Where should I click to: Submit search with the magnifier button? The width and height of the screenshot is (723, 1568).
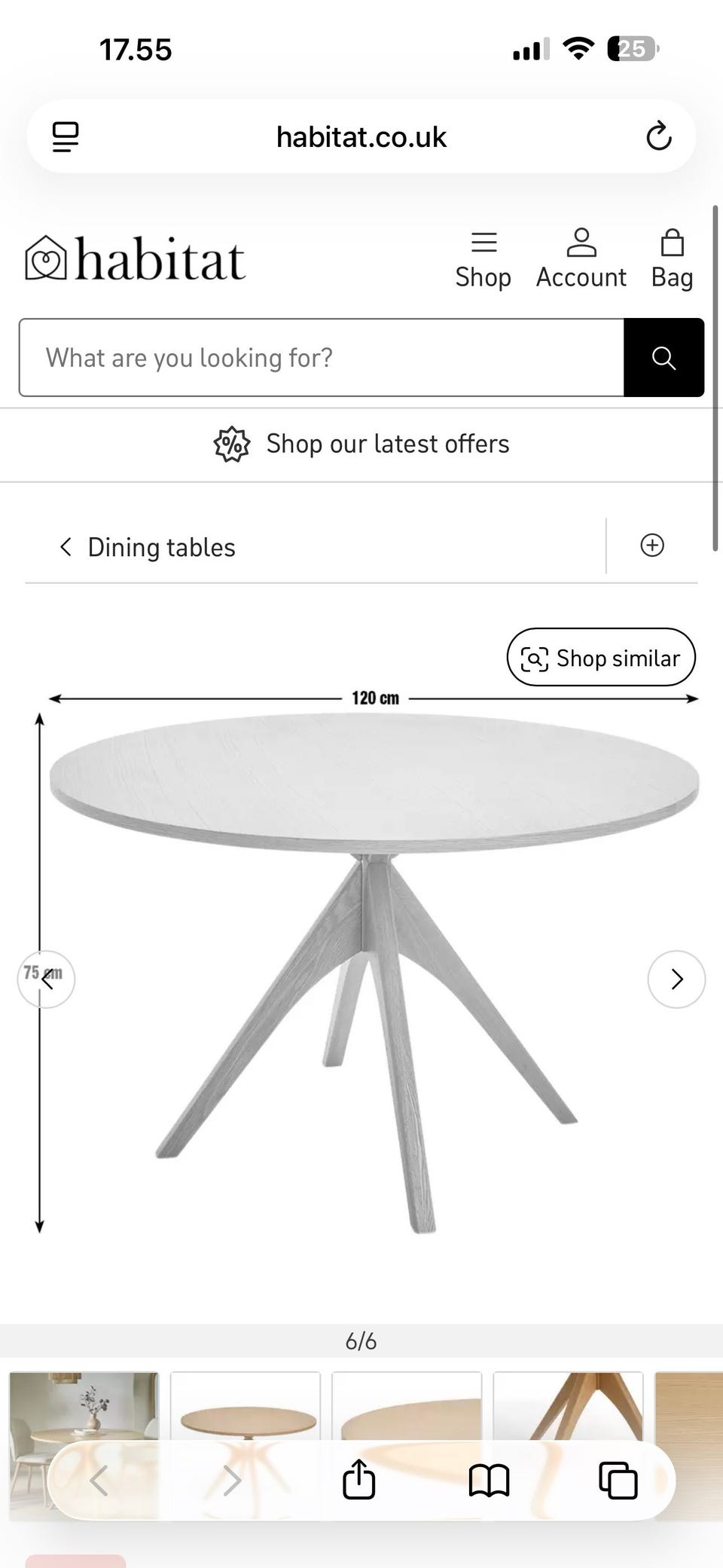click(x=664, y=358)
